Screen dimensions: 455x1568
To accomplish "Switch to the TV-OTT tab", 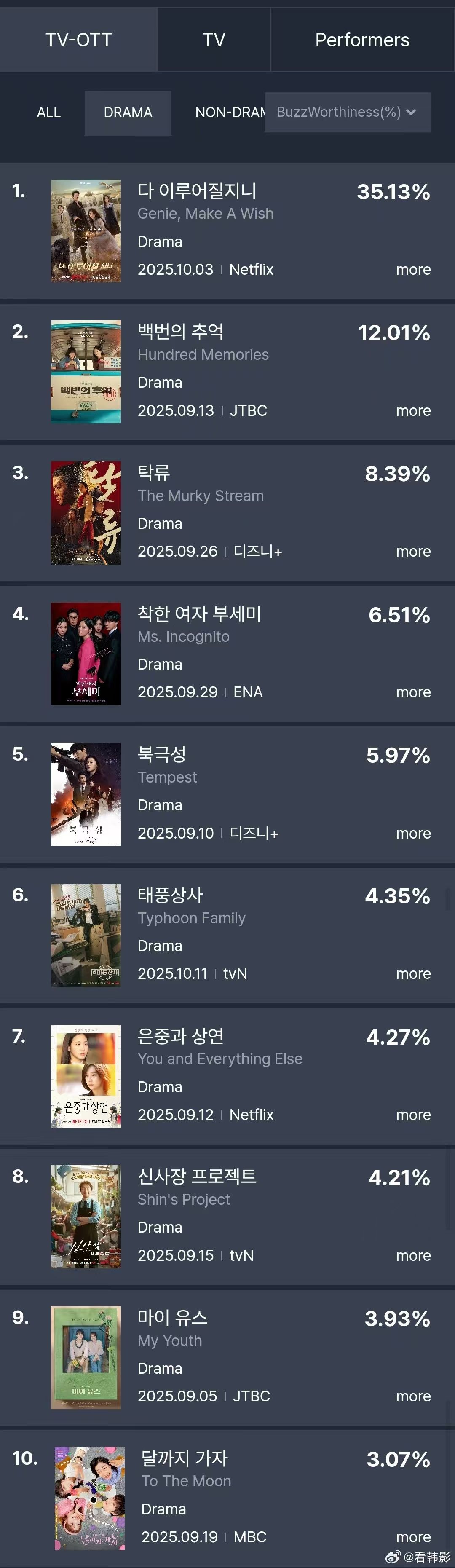I will pos(78,40).
